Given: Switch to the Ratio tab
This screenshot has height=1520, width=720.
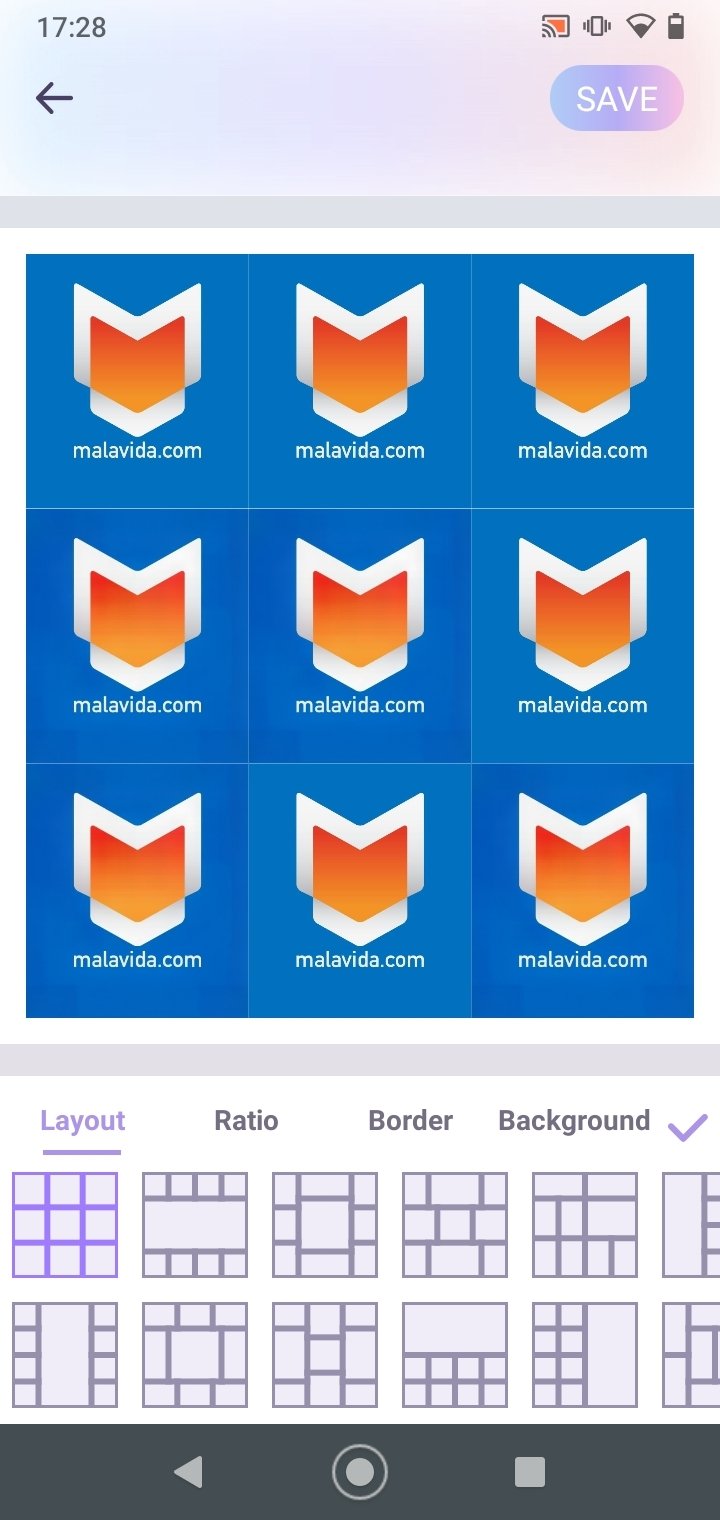Looking at the screenshot, I should coord(246,1120).
